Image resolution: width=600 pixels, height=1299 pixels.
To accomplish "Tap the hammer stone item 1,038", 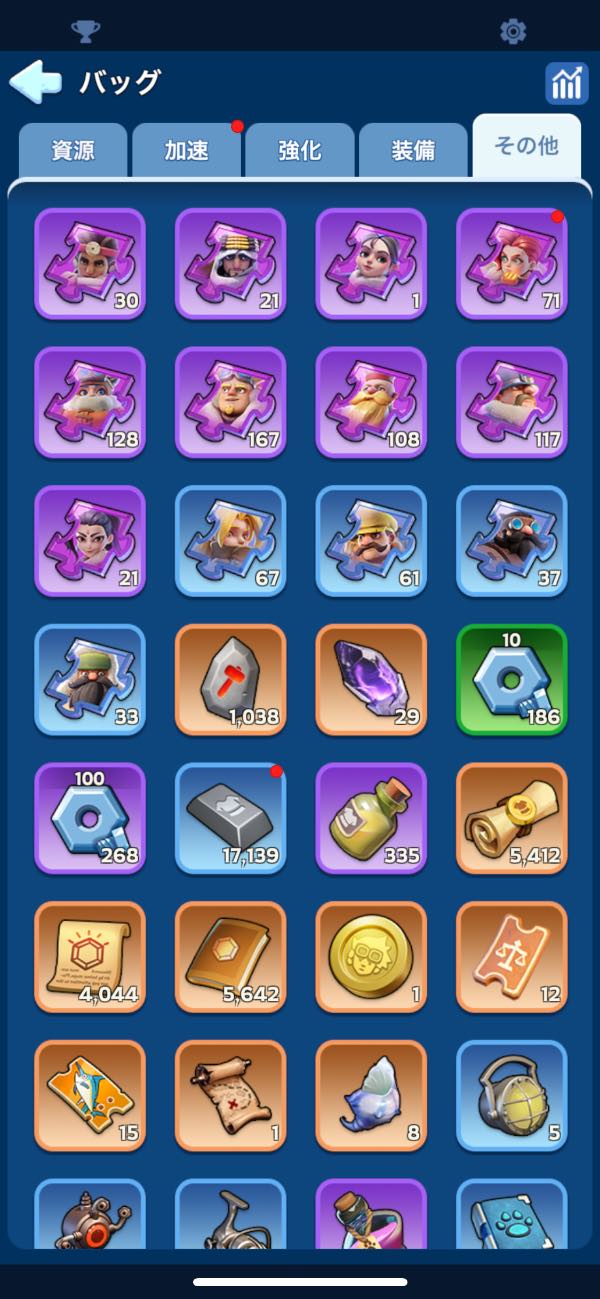I will tap(230, 679).
